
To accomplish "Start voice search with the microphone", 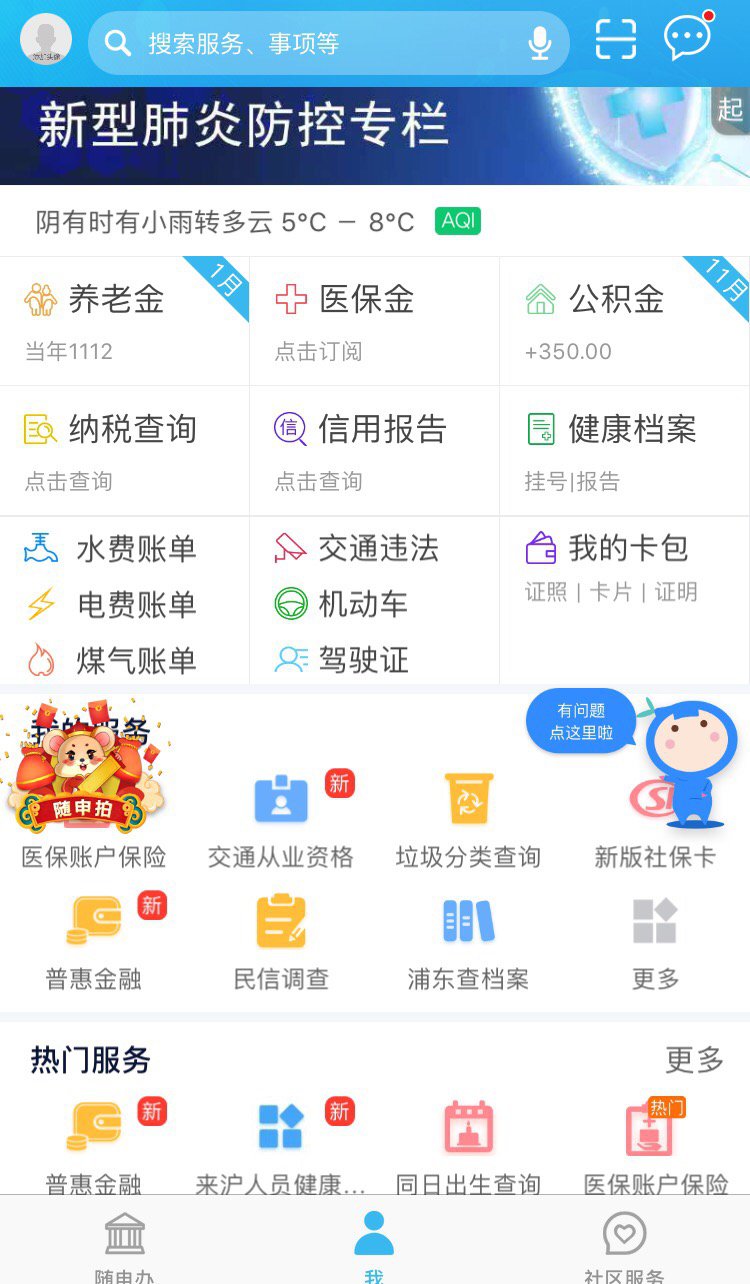I will point(540,43).
